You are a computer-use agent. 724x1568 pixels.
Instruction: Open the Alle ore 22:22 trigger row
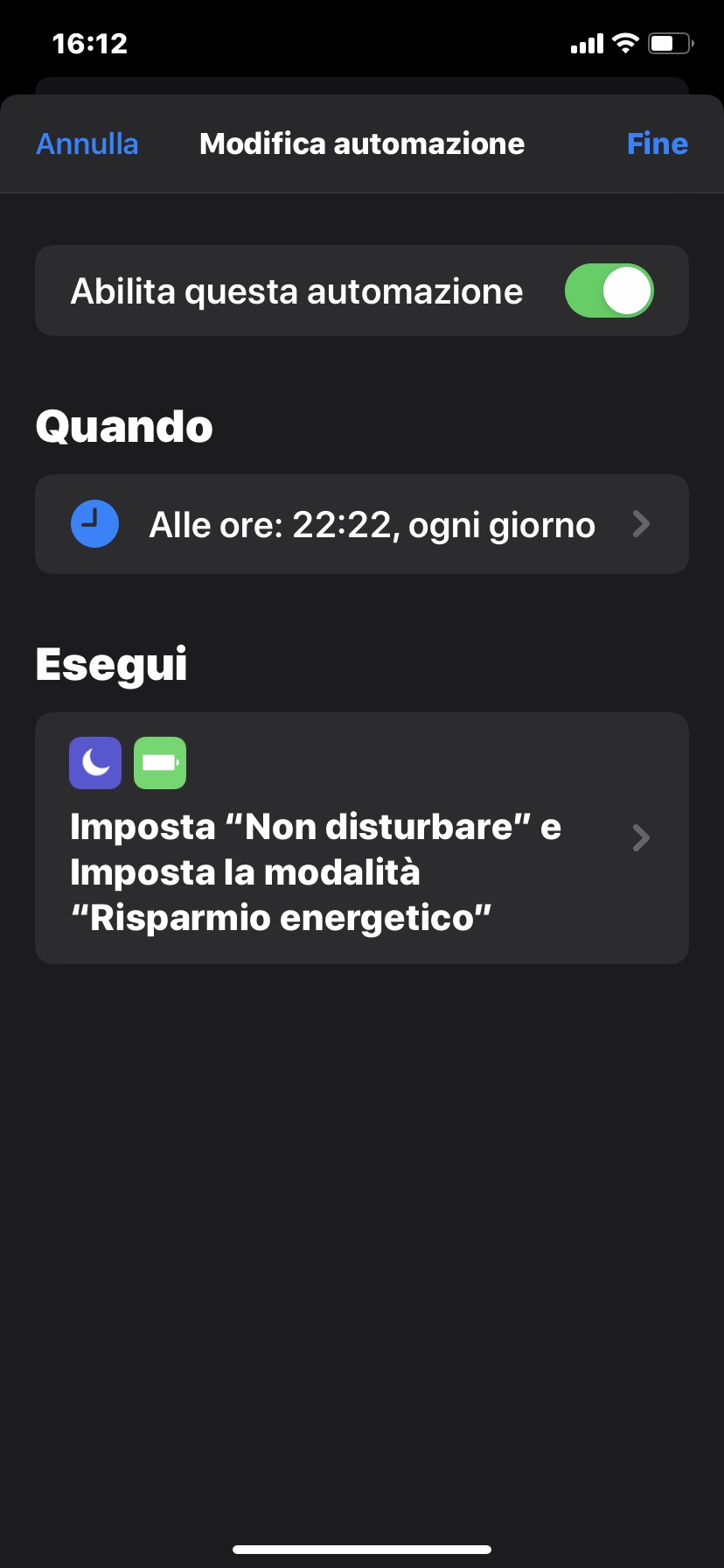pos(362,524)
